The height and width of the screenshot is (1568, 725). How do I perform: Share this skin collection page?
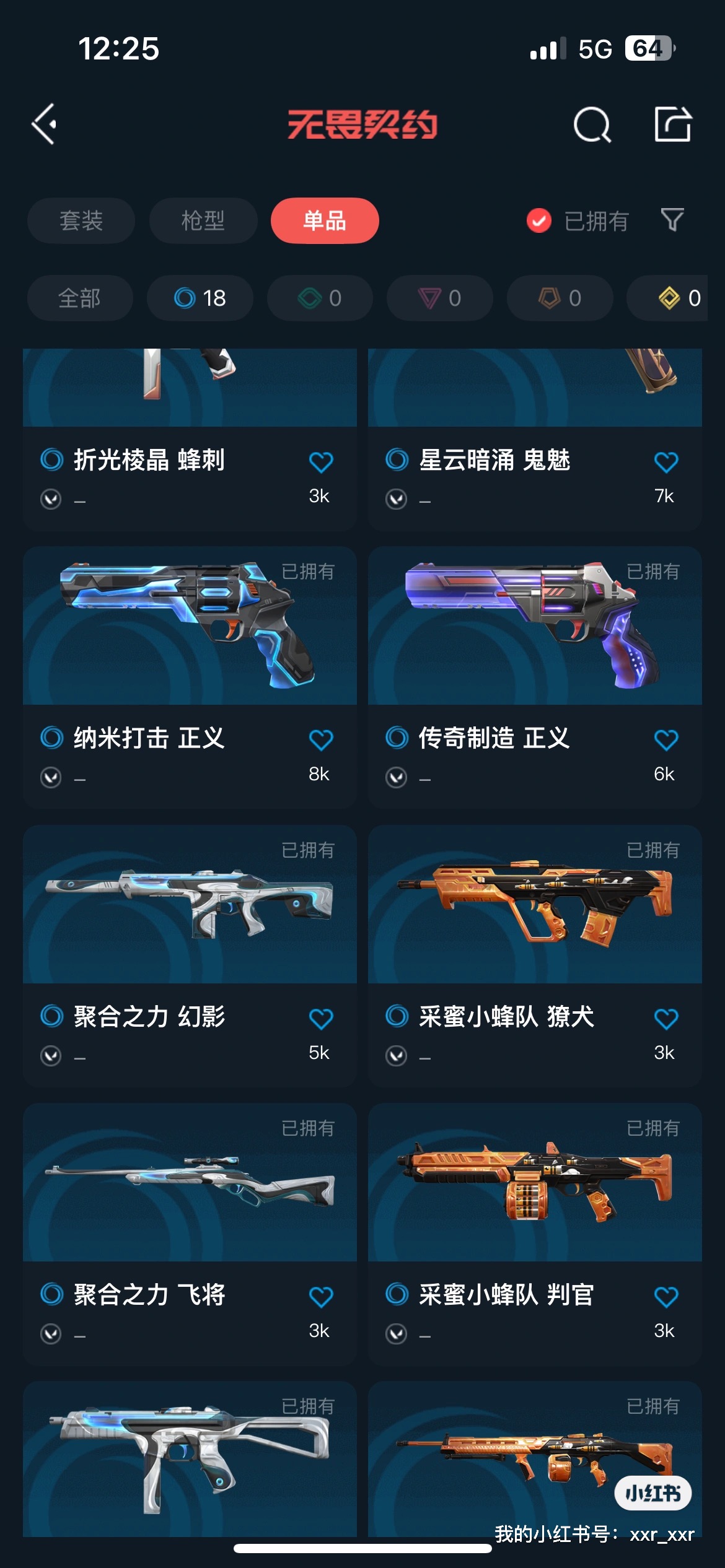point(673,124)
